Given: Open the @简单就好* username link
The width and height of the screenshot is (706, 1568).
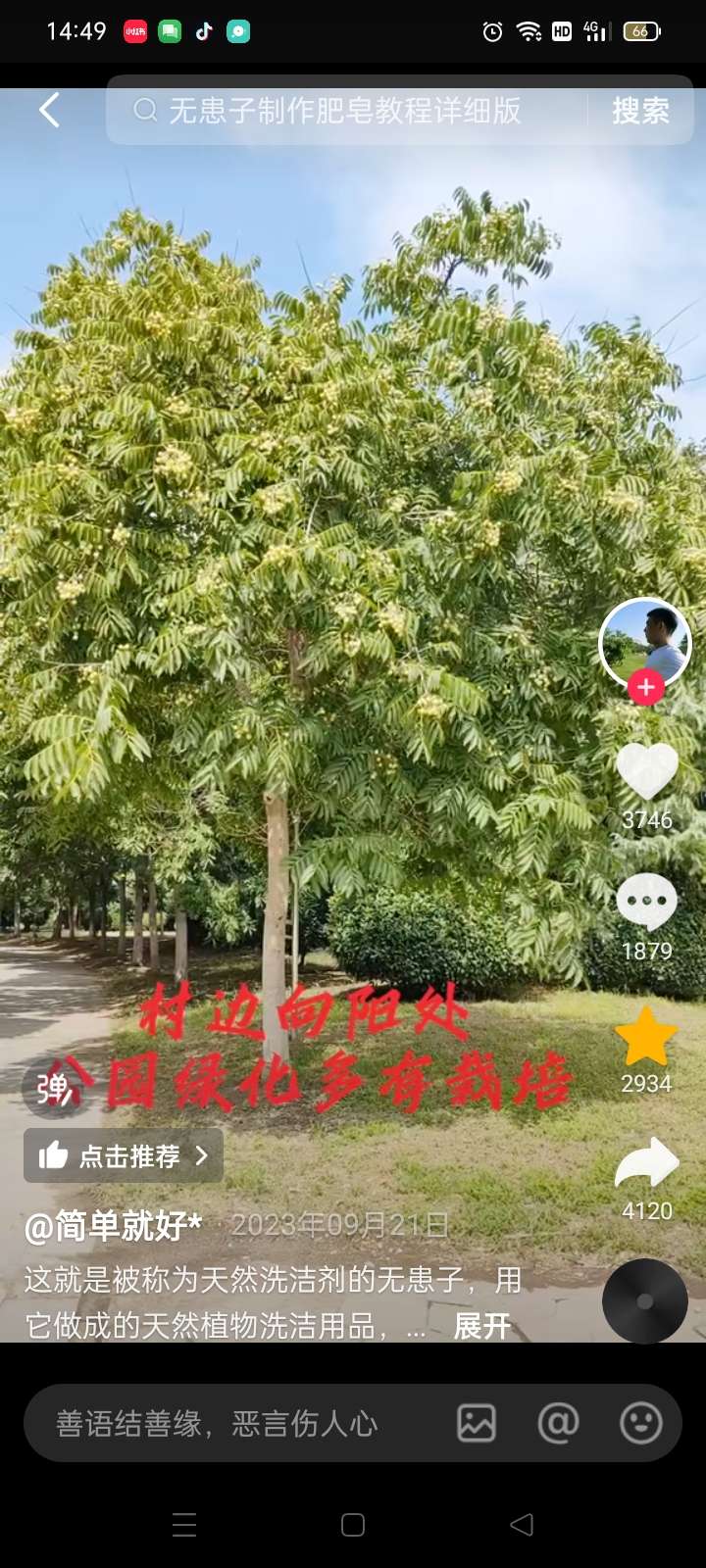Looking at the screenshot, I should pyautogui.click(x=114, y=1226).
